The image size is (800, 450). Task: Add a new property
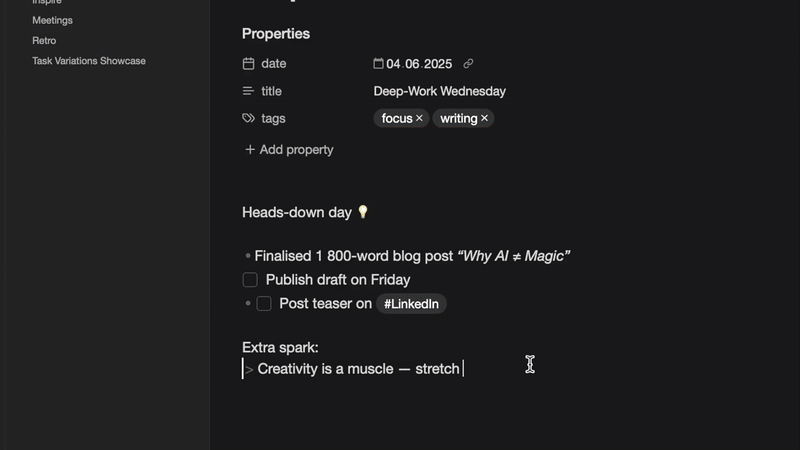(x=289, y=150)
